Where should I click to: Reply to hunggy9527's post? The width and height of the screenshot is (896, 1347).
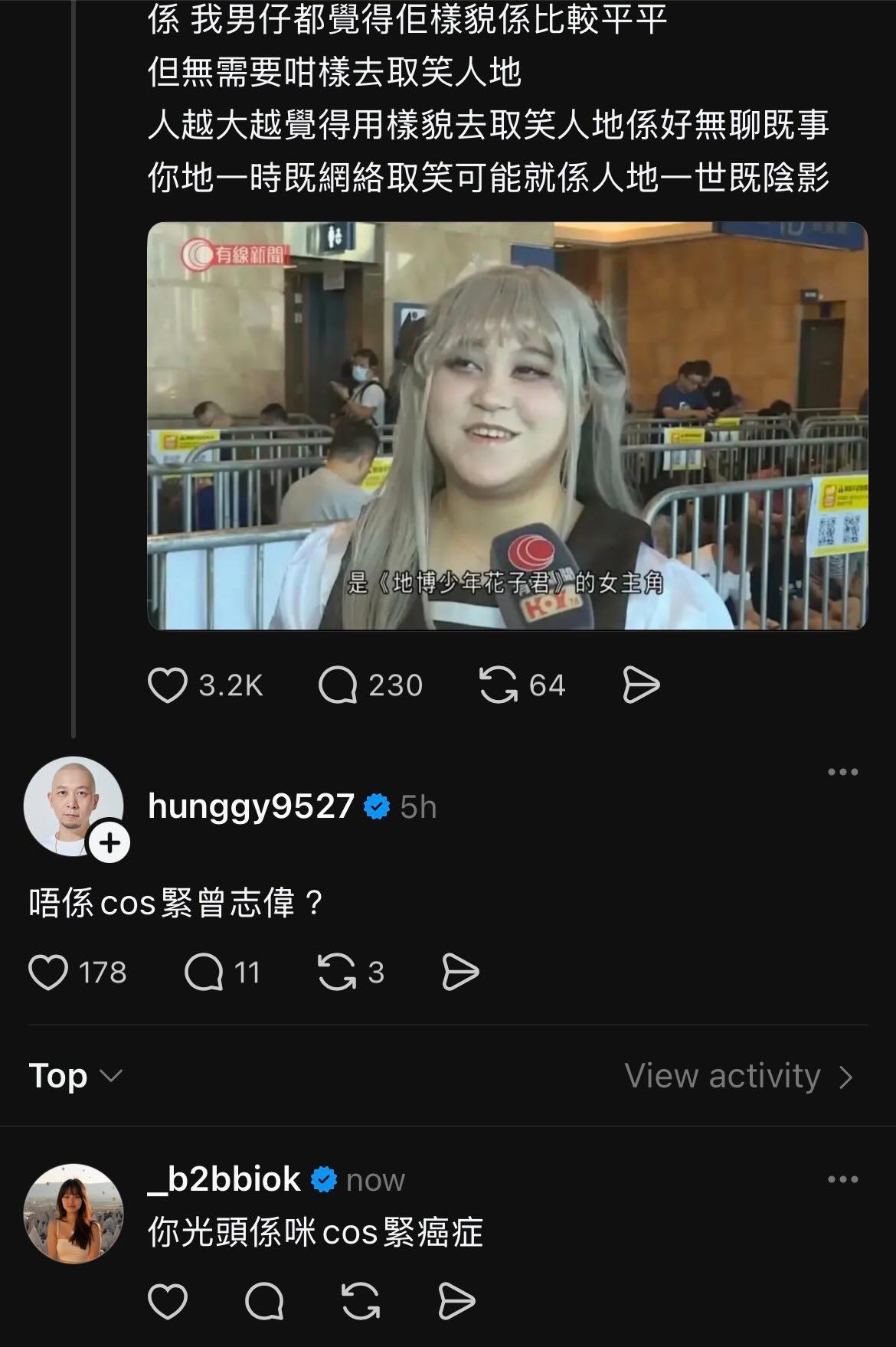coord(204,973)
